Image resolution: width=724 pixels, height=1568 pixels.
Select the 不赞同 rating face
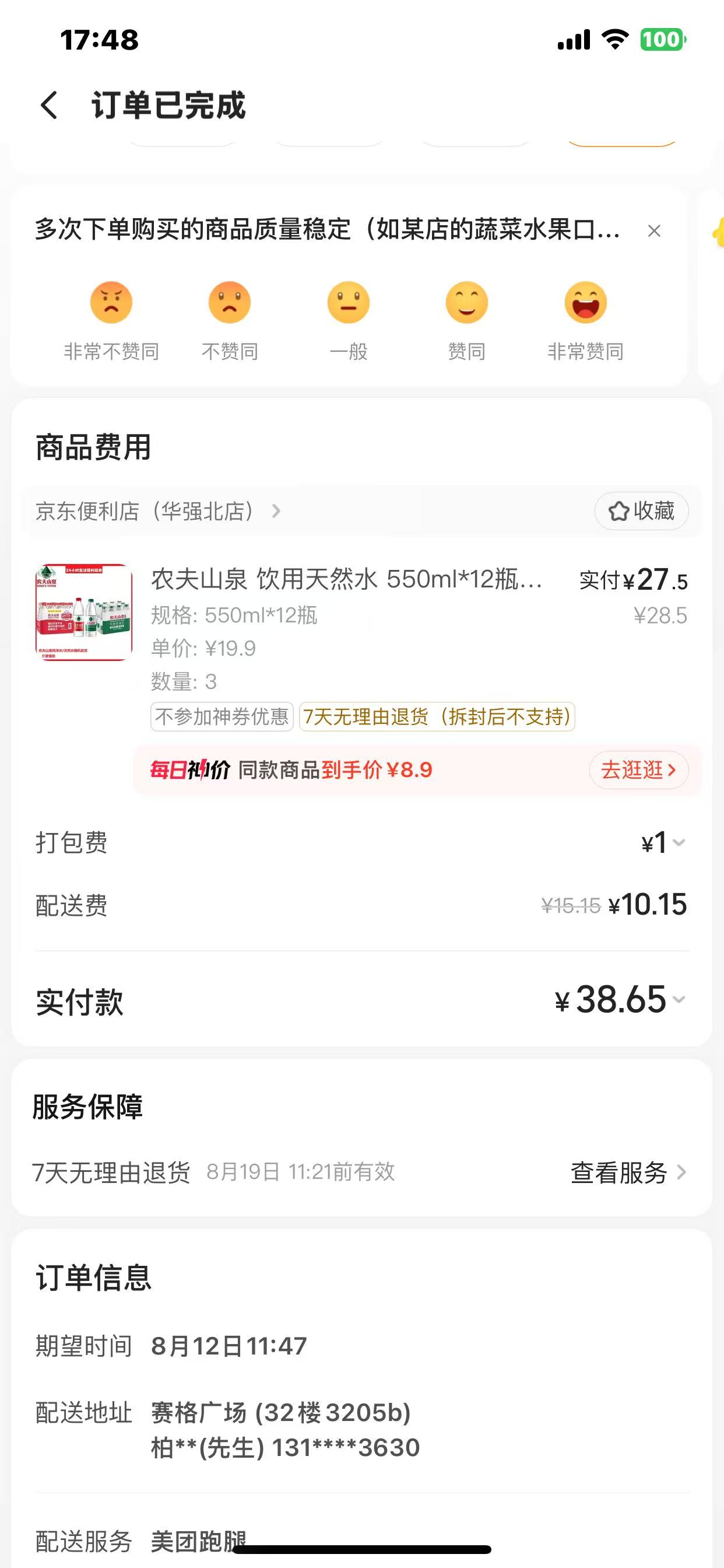[x=229, y=303]
